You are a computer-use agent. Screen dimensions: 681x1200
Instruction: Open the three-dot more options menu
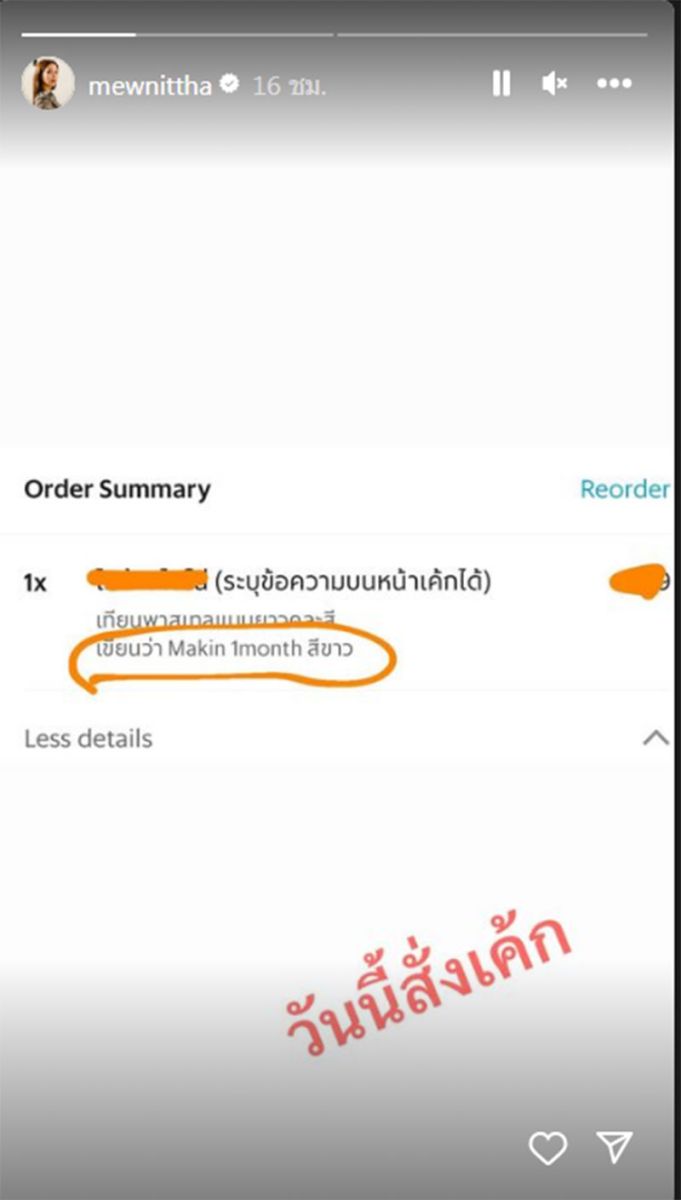(x=614, y=84)
